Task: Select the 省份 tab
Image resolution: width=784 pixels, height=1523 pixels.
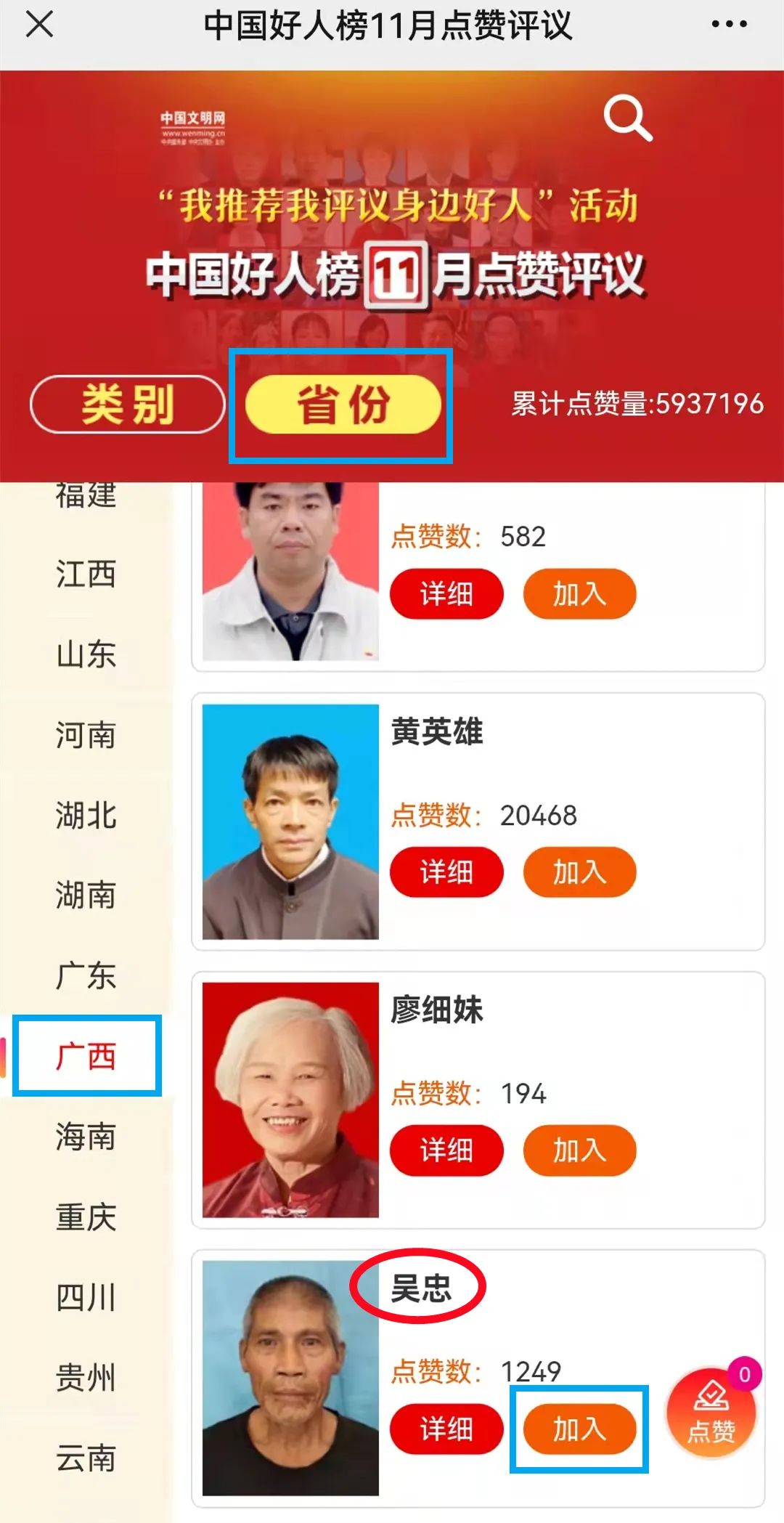Action: 343,405
